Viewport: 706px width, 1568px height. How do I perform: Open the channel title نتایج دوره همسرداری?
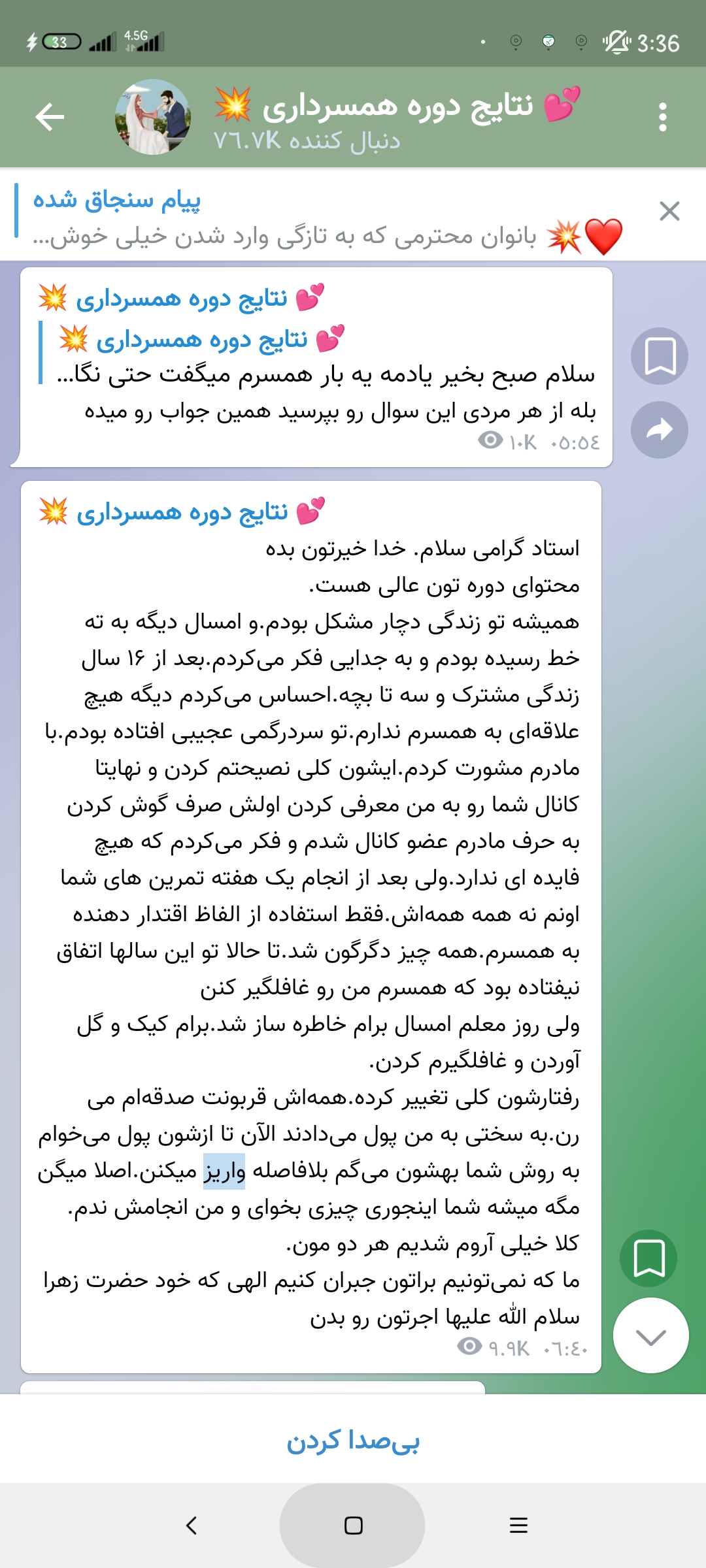point(399,106)
